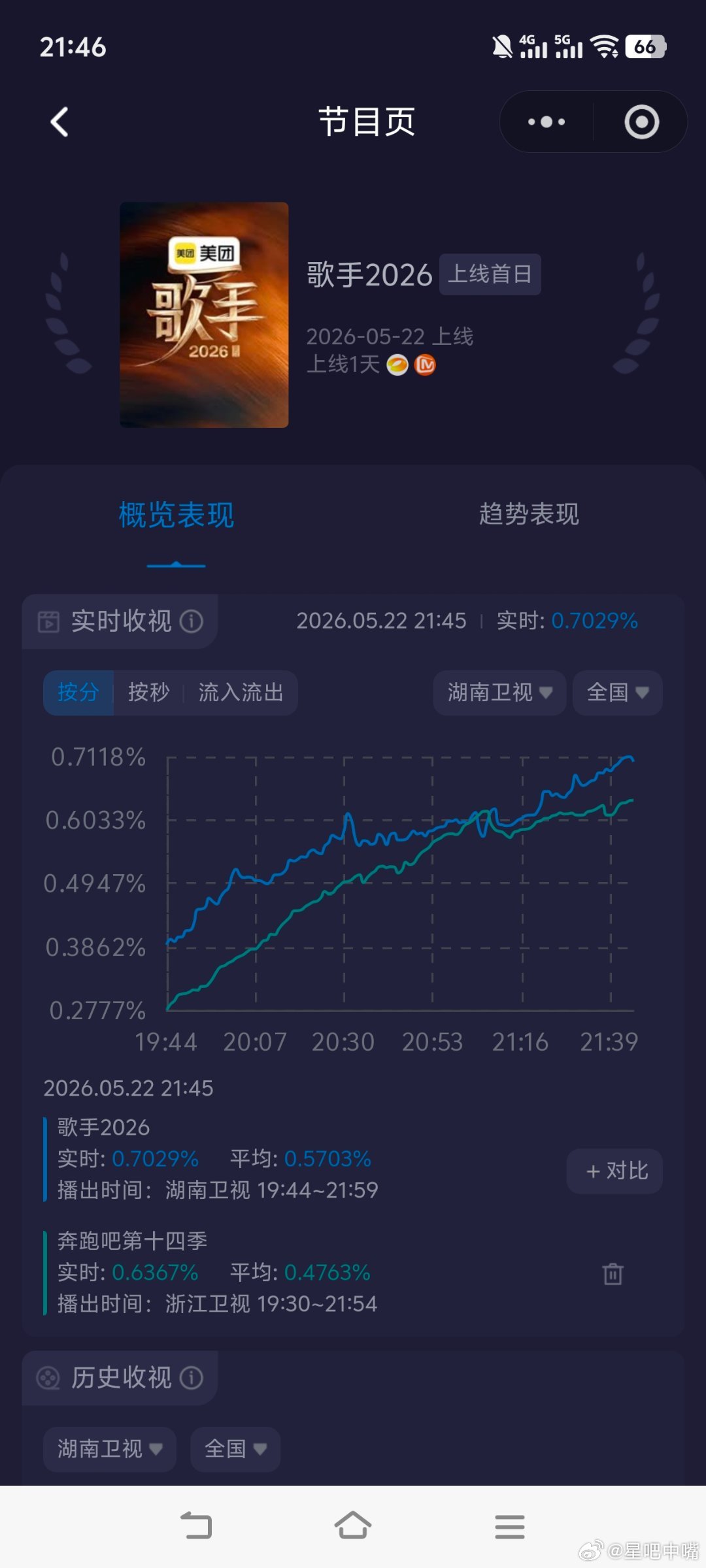Switch to the 趋势表现 tab
Image resolution: width=706 pixels, height=1568 pixels.
(529, 514)
